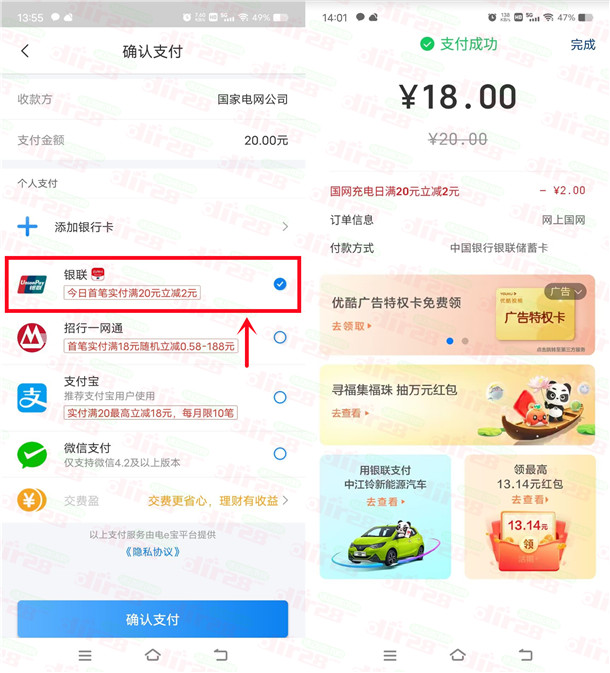Open the 交费盈 row
This screenshot has width=610, height=673.
point(152,499)
